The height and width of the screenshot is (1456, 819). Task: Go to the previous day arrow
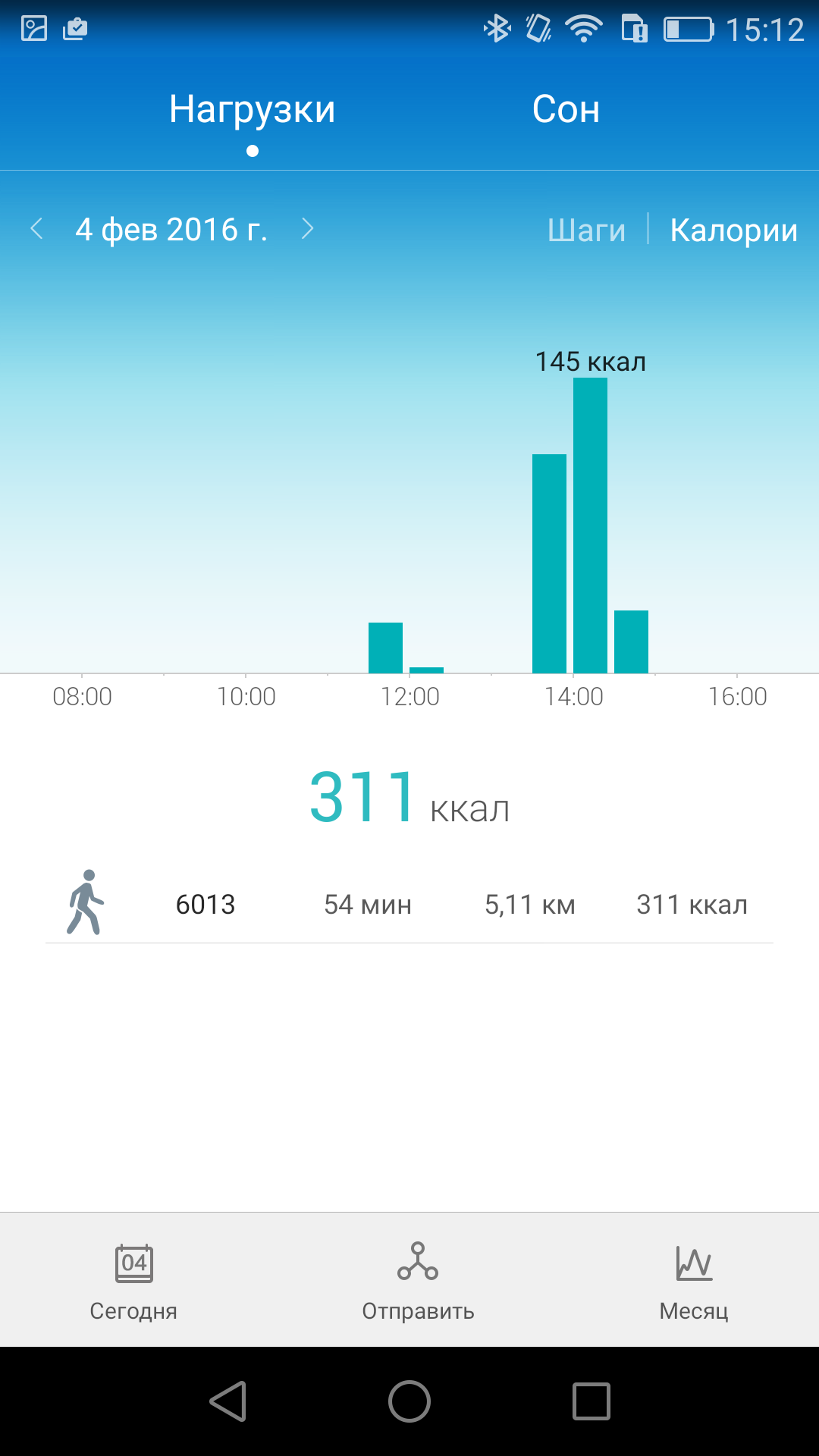click(x=36, y=228)
